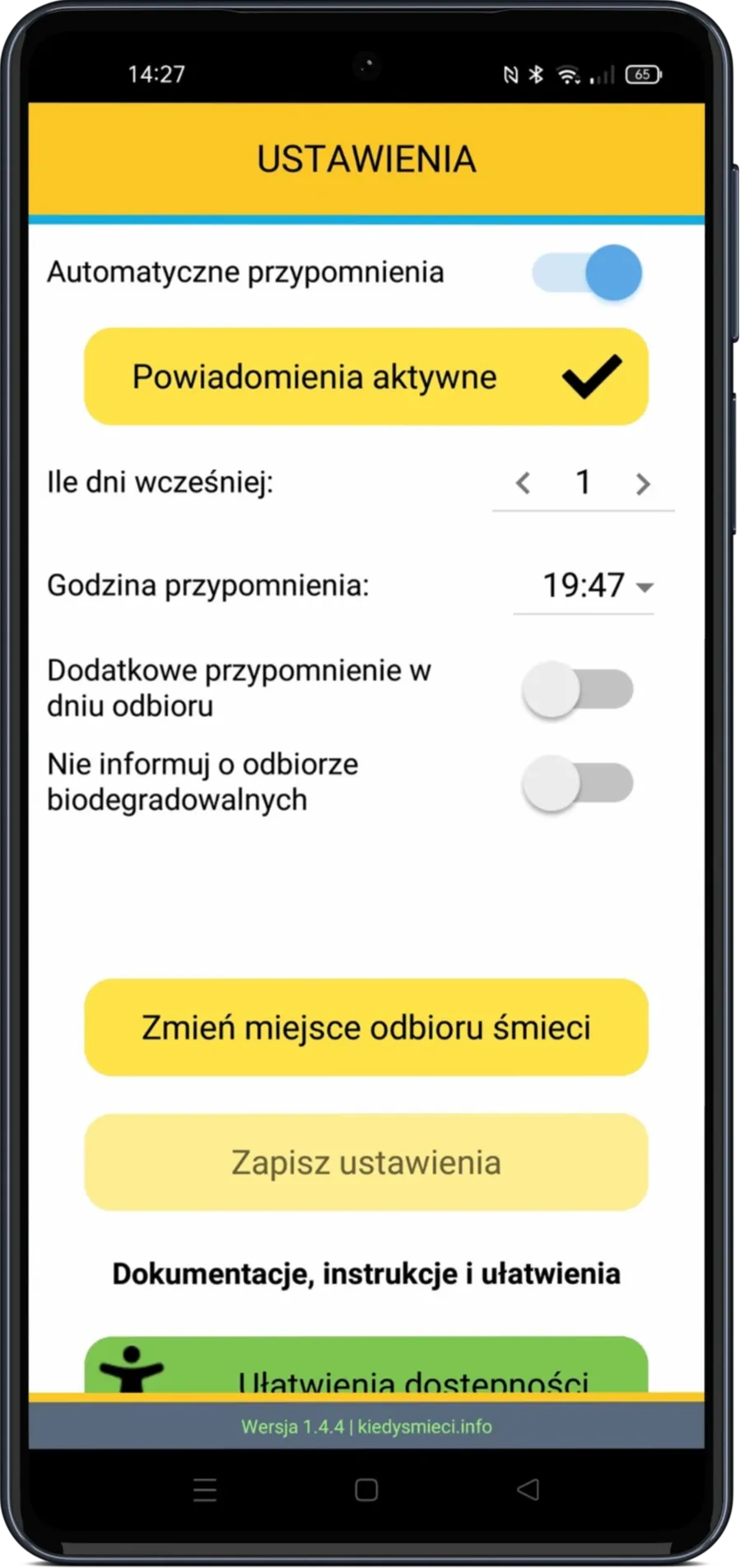The width and height of the screenshot is (740, 1568).
Task: Go back with system back button
Action: coord(528,1489)
